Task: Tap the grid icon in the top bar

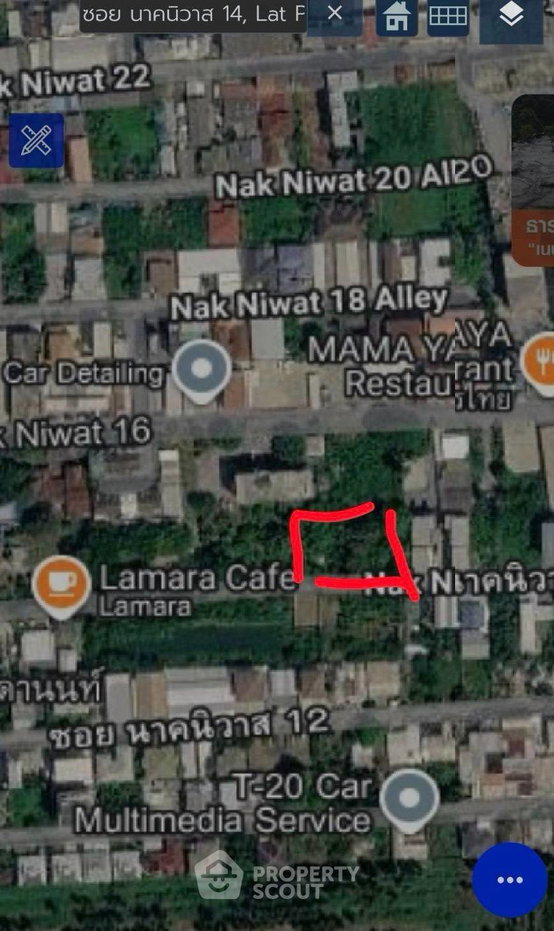Action: click(x=448, y=17)
